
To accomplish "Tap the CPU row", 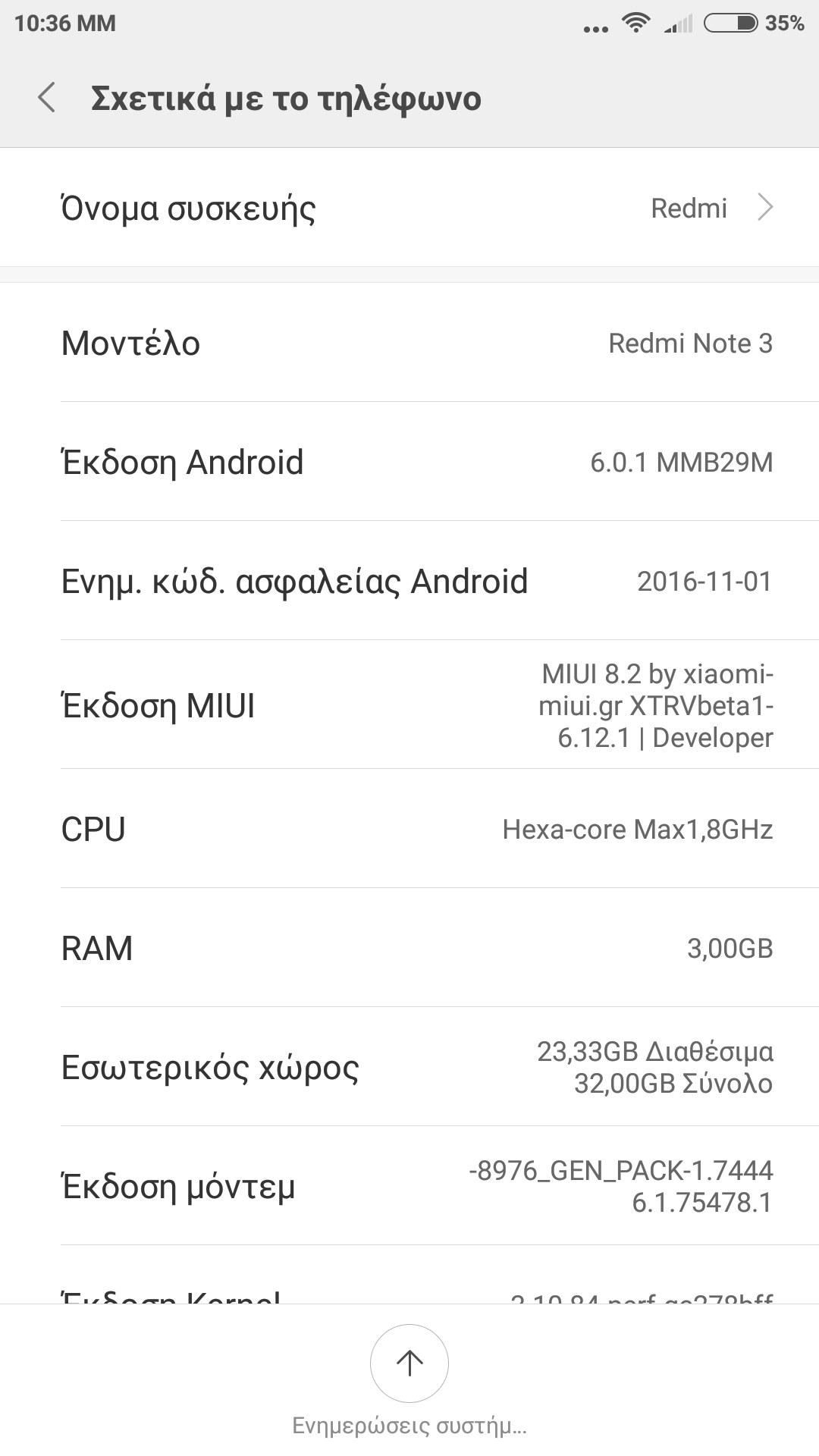I will (x=409, y=829).
